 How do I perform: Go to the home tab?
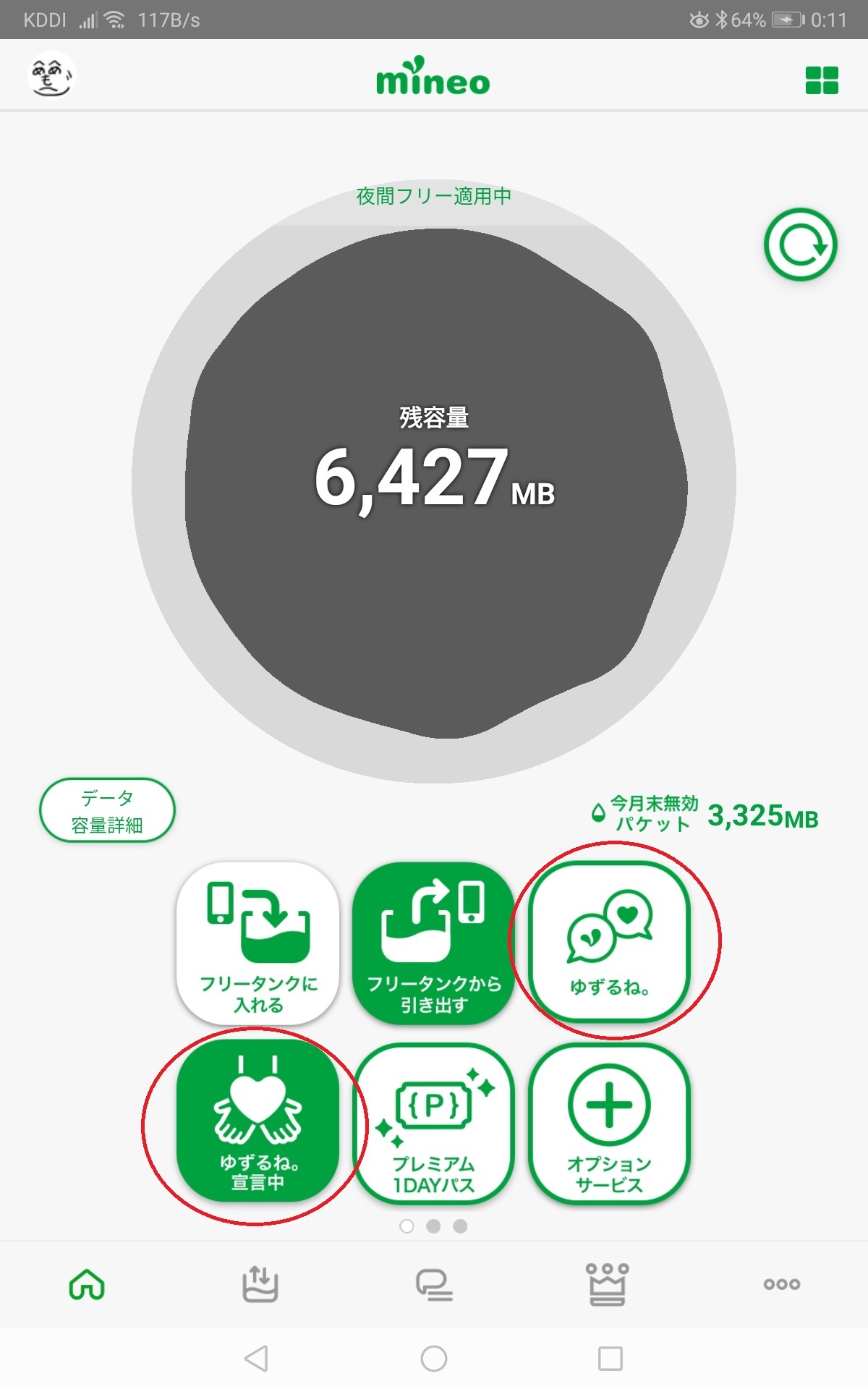click(87, 1285)
